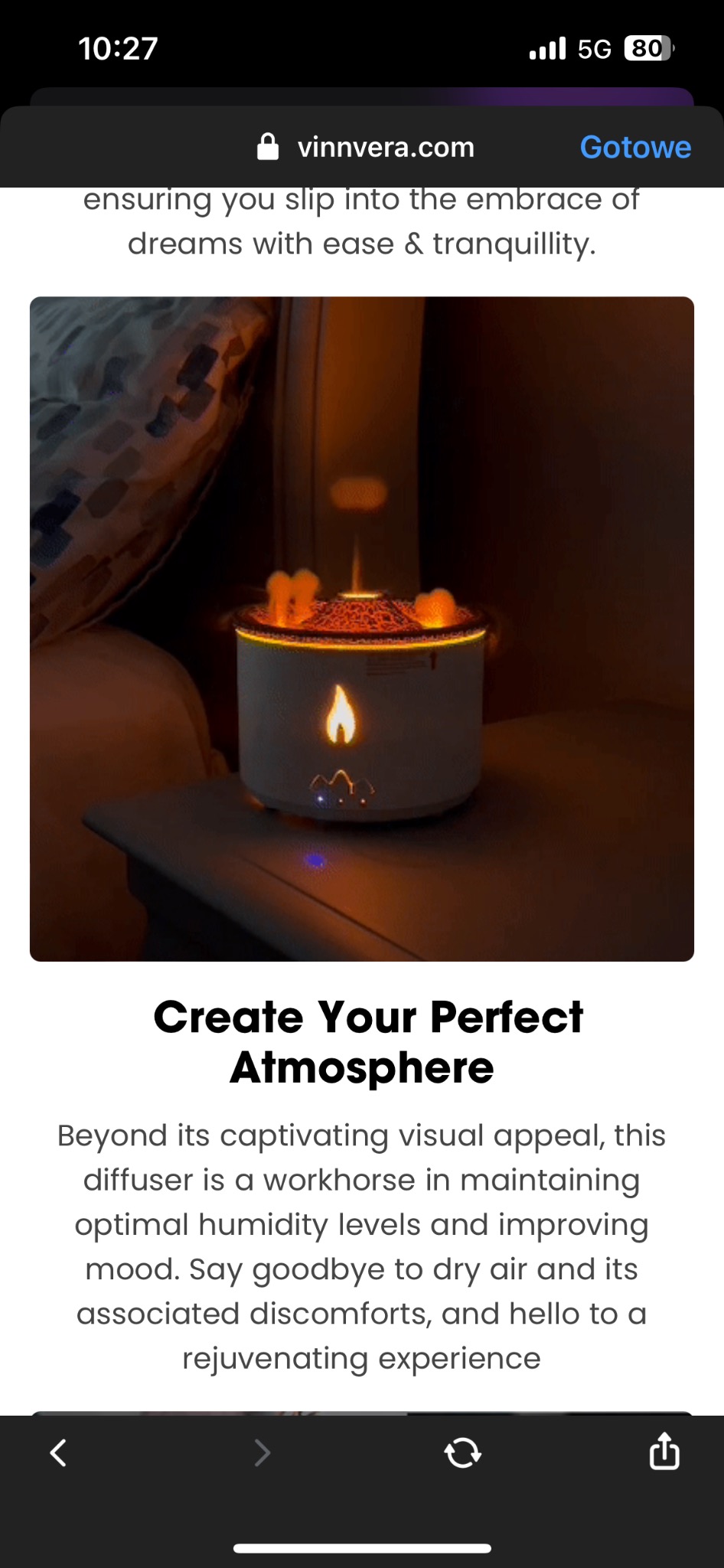Tap Gotowe to close the browser

[634, 147]
